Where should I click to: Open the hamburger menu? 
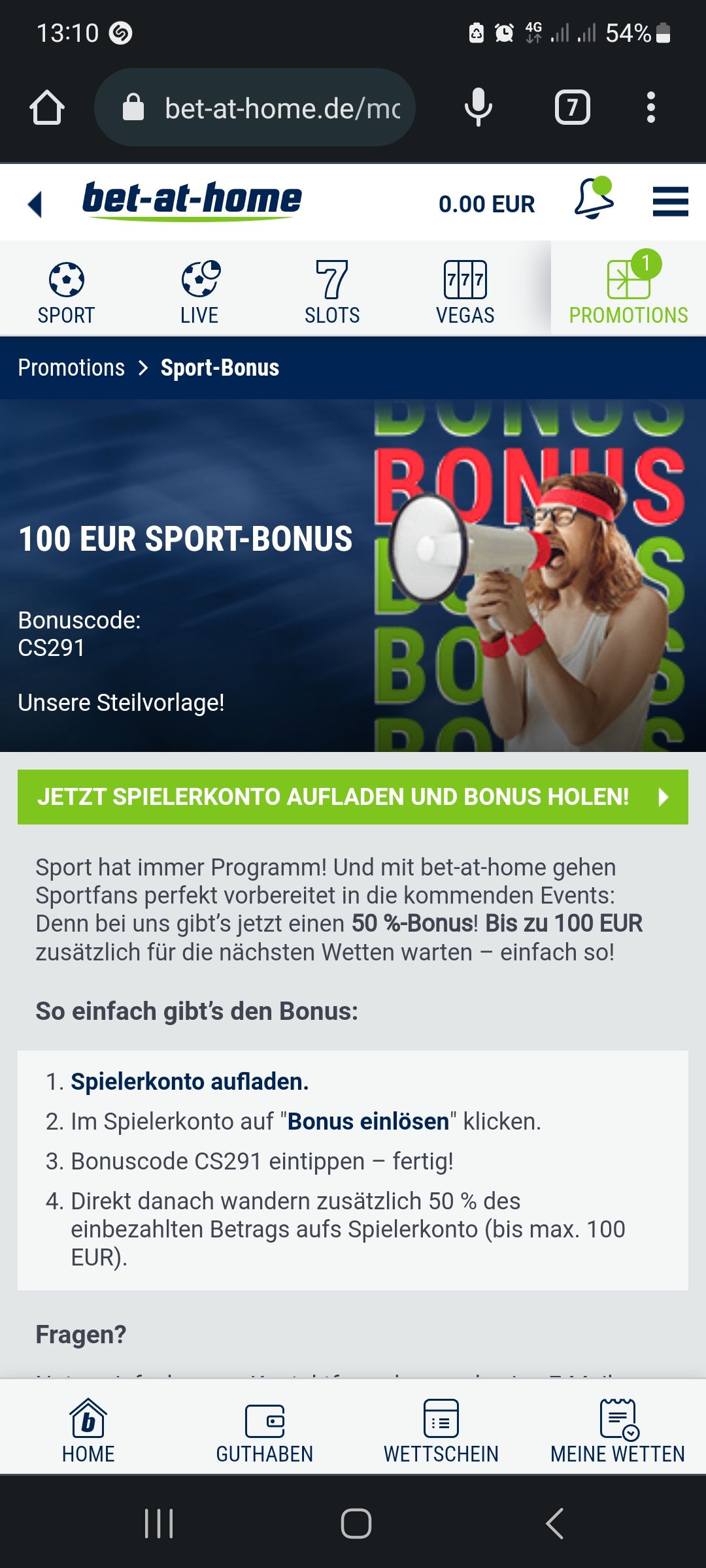click(x=670, y=201)
